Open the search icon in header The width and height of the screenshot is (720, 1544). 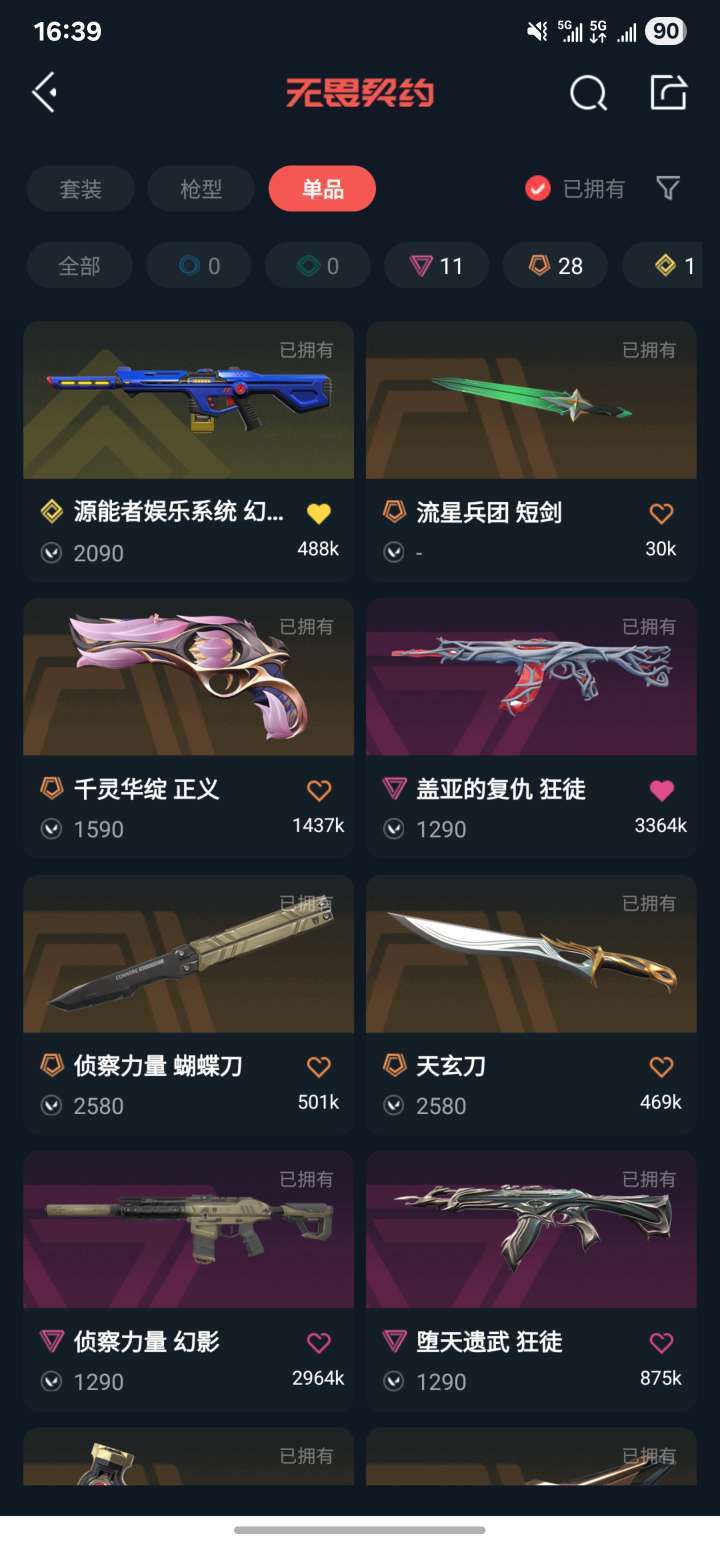pyautogui.click(x=588, y=94)
